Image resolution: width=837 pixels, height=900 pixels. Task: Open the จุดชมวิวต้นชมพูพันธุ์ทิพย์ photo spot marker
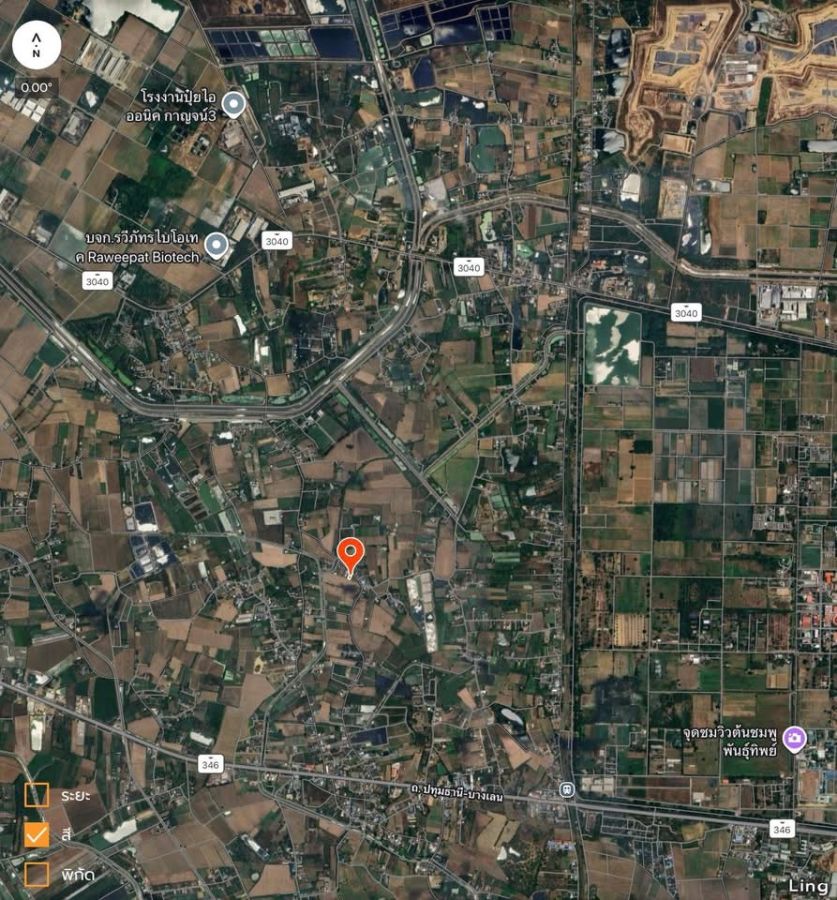[x=795, y=739]
